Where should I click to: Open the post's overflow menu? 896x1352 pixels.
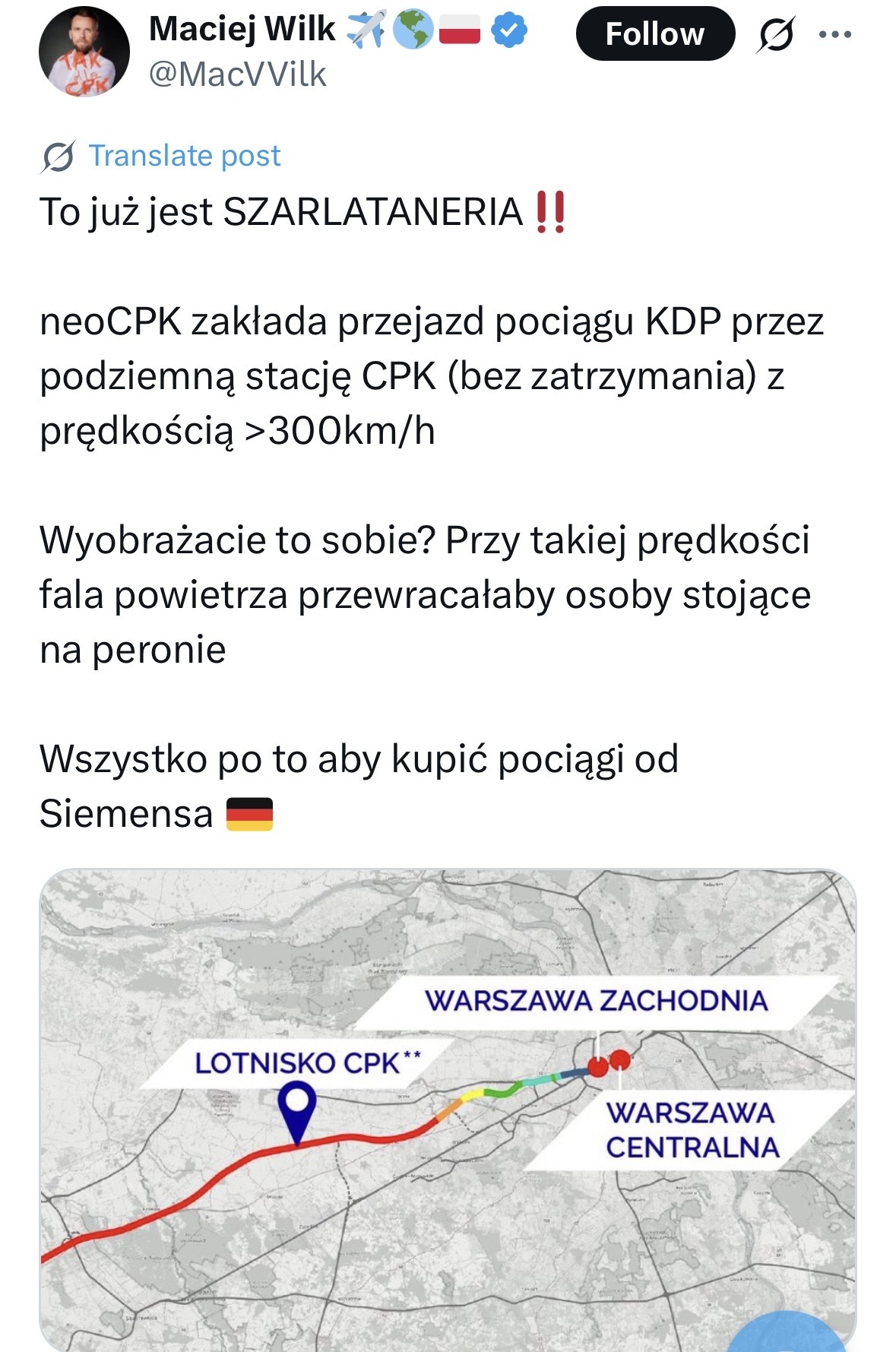tap(835, 34)
